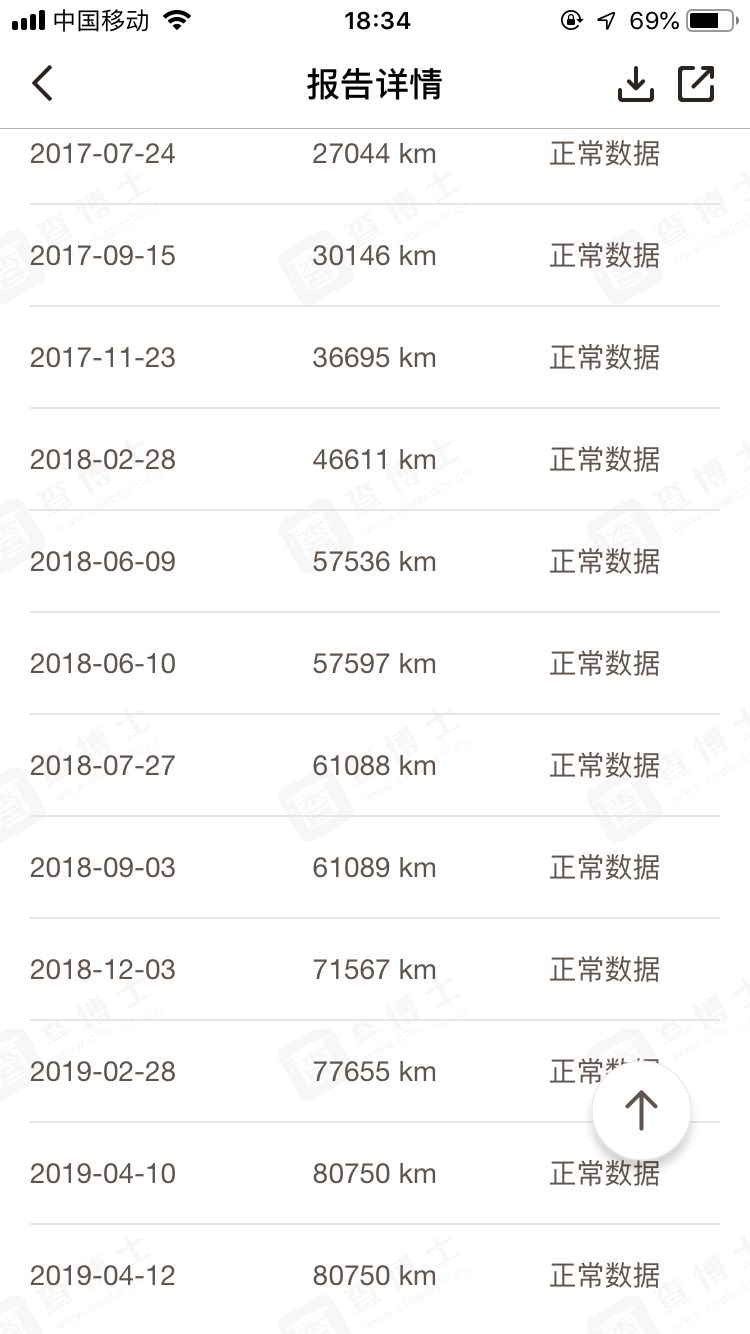Open the 2018-02-28 record showing 46611 km
The width and height of the screenshot is (750, 1334).
[375, 459]
